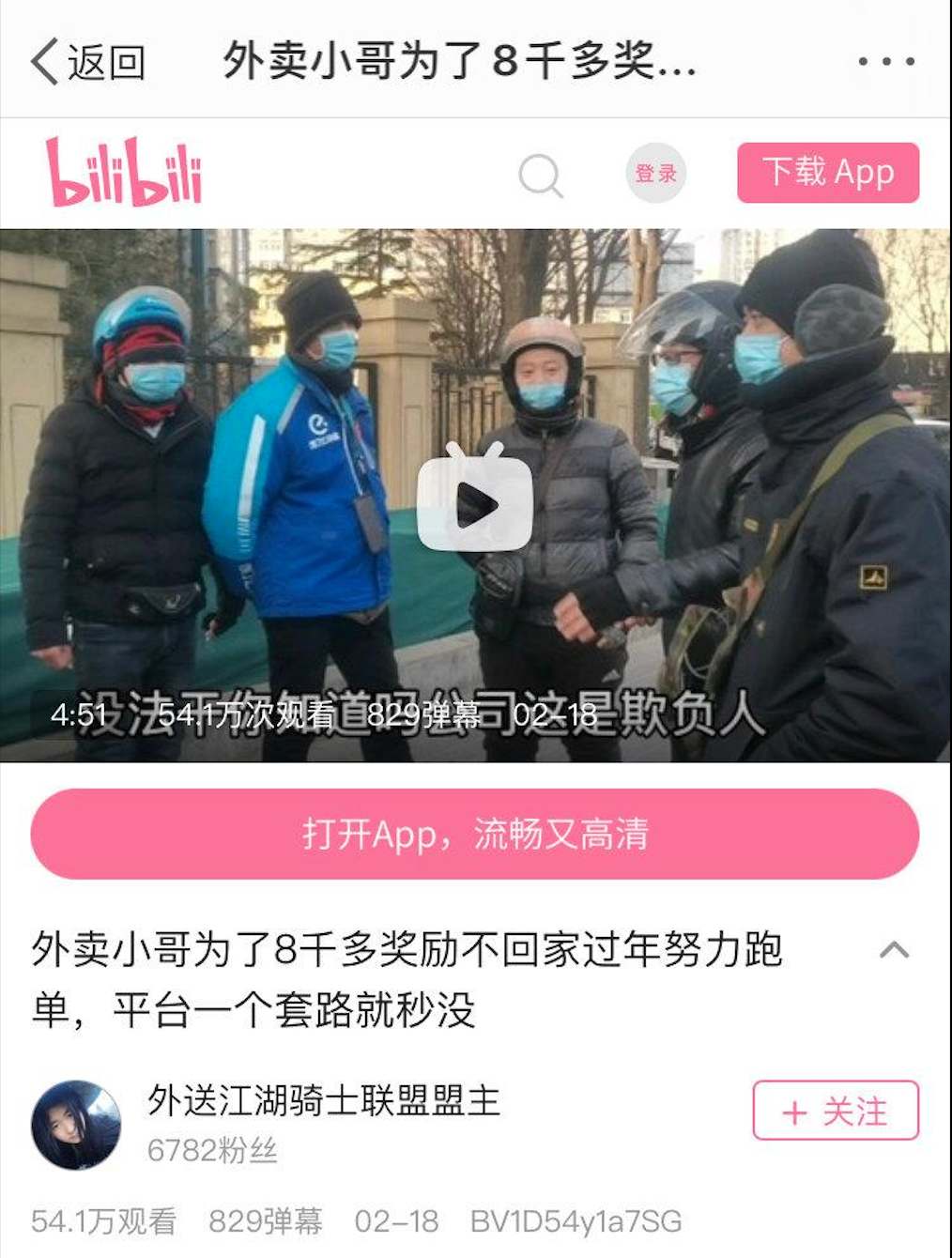Screen dimensions: 952x1258
Task: Open the bilibili search icon
Action: point(541,175)
